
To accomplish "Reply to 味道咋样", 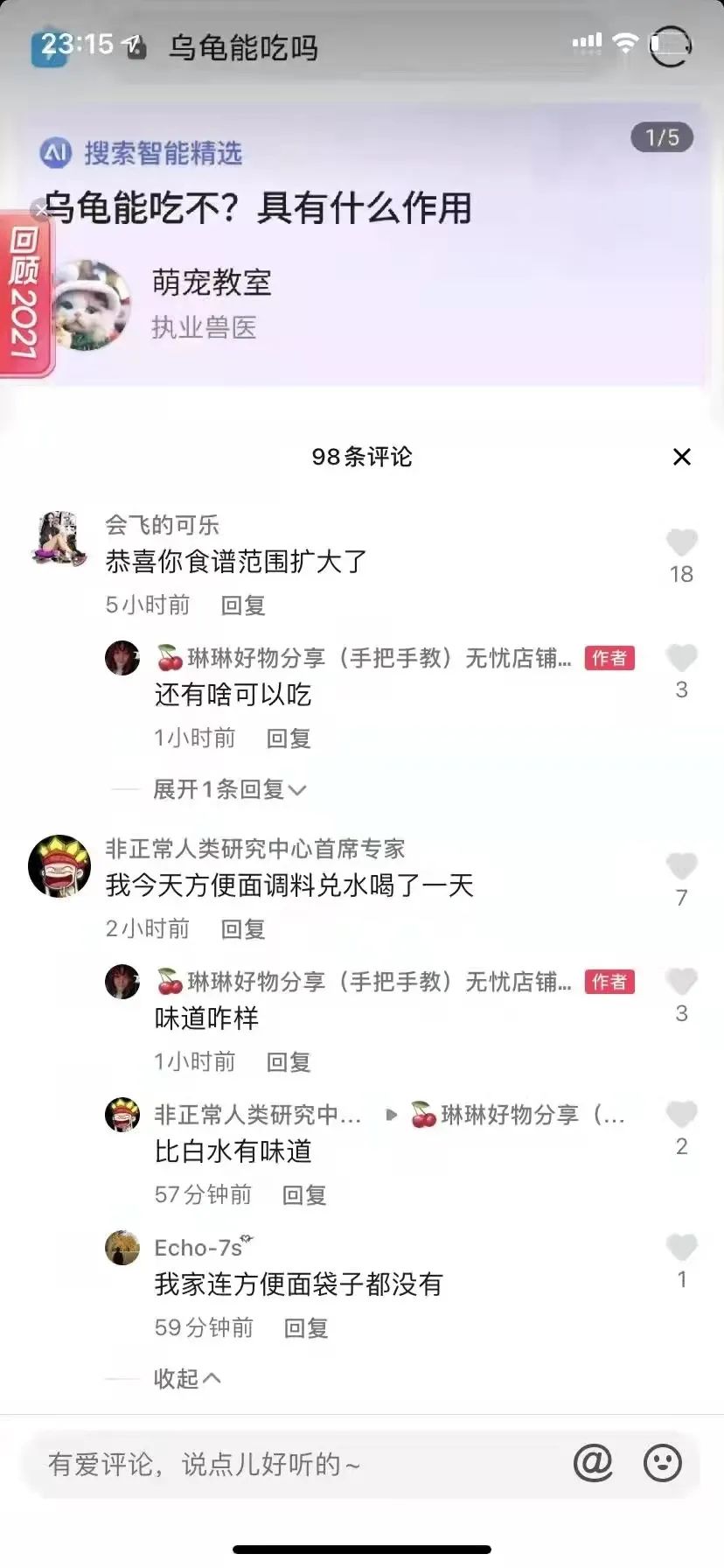I will 288,1062.
